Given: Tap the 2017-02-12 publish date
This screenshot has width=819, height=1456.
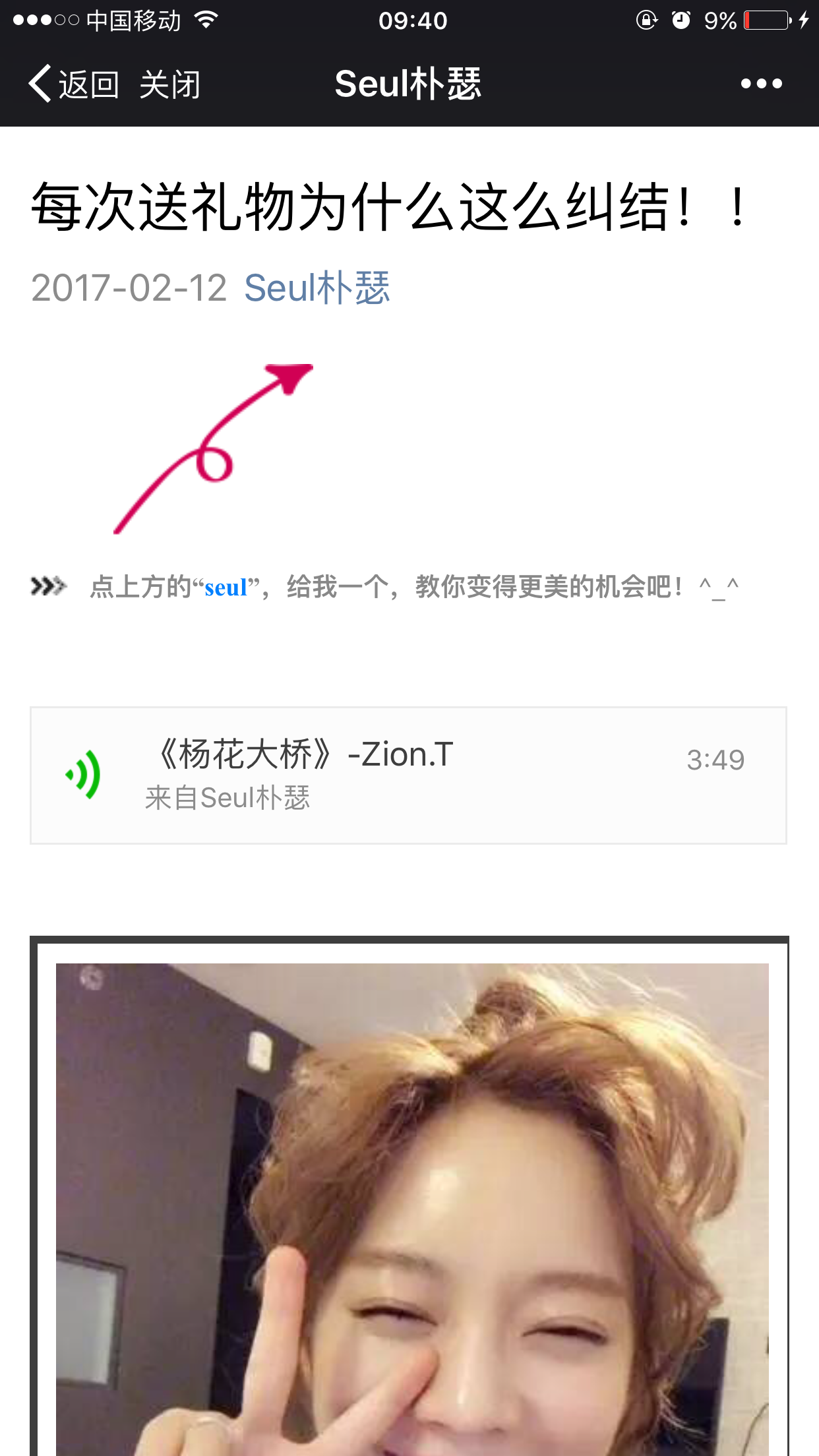Looking at the screenshot, I should tap(129, 288).
